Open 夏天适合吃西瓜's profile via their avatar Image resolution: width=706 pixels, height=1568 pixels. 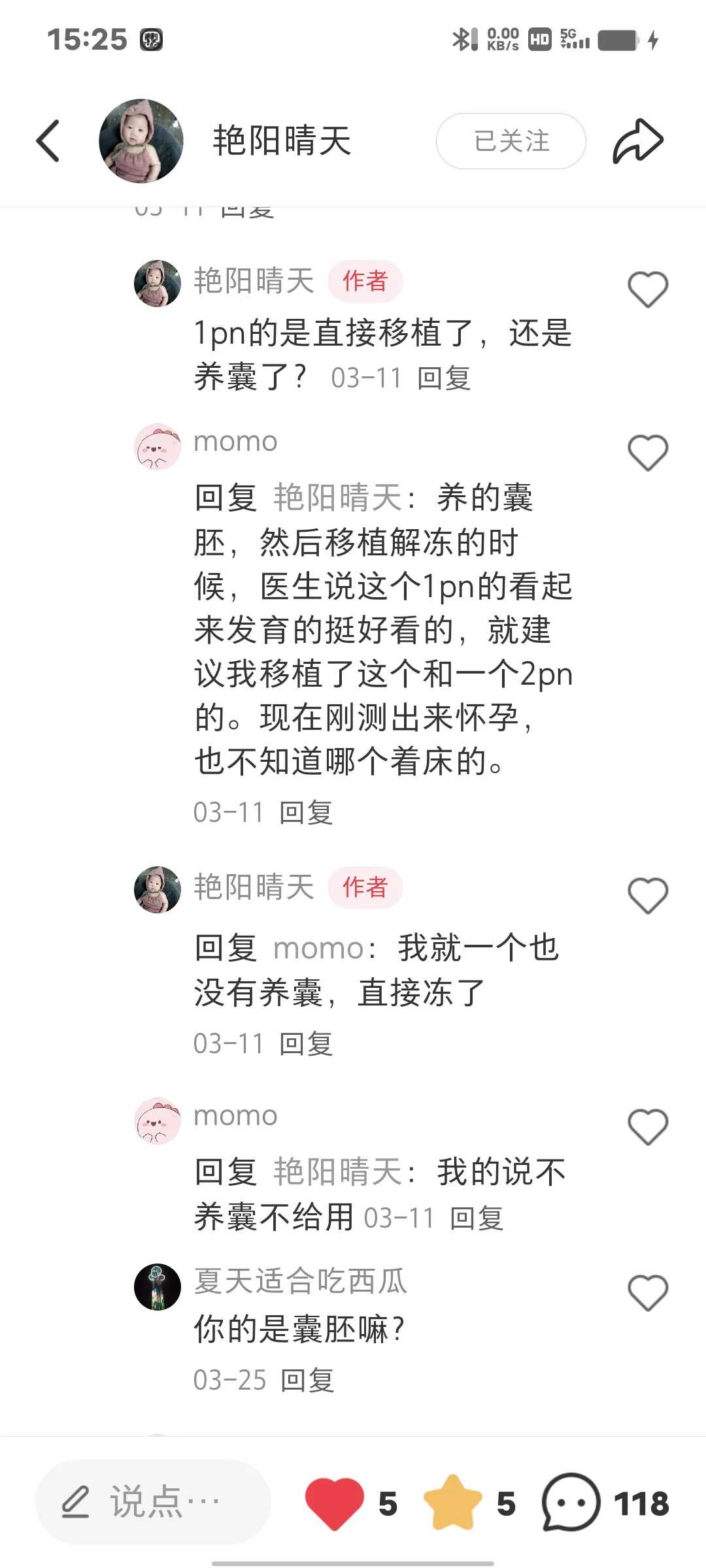pyautogui.click(x=158, y=1286)
